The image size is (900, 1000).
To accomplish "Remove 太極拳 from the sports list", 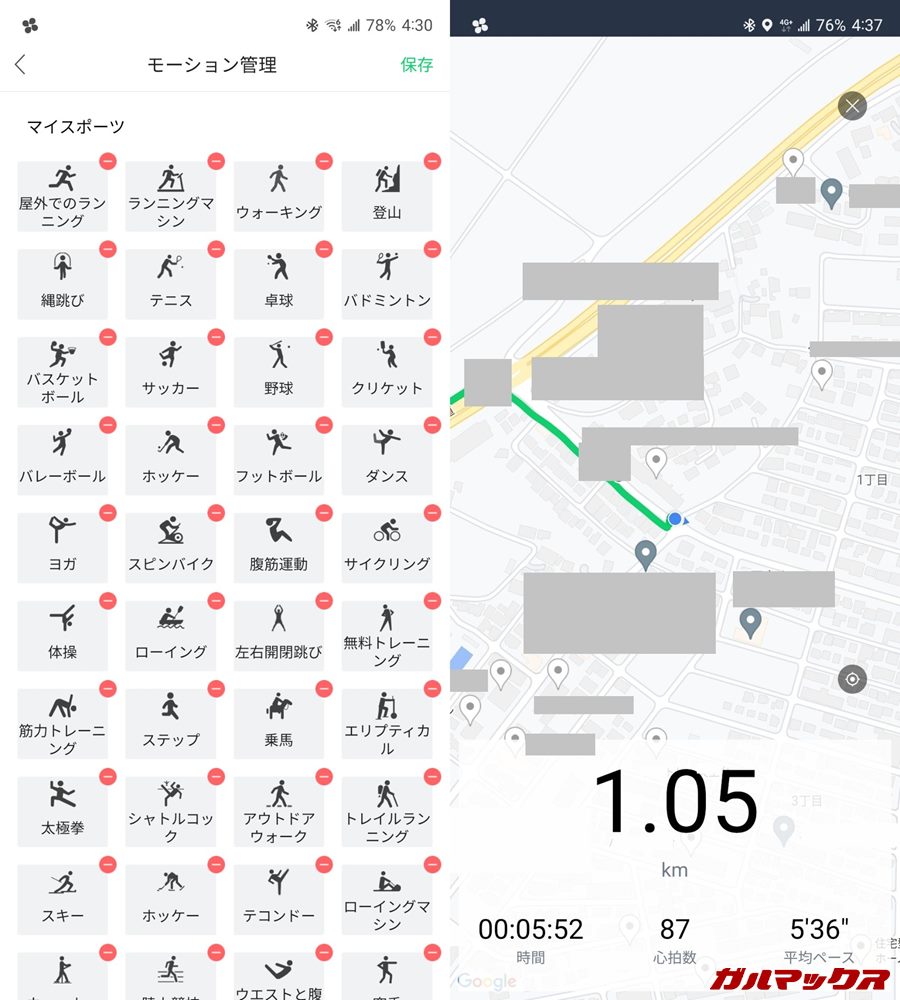I will coord(108,777).
